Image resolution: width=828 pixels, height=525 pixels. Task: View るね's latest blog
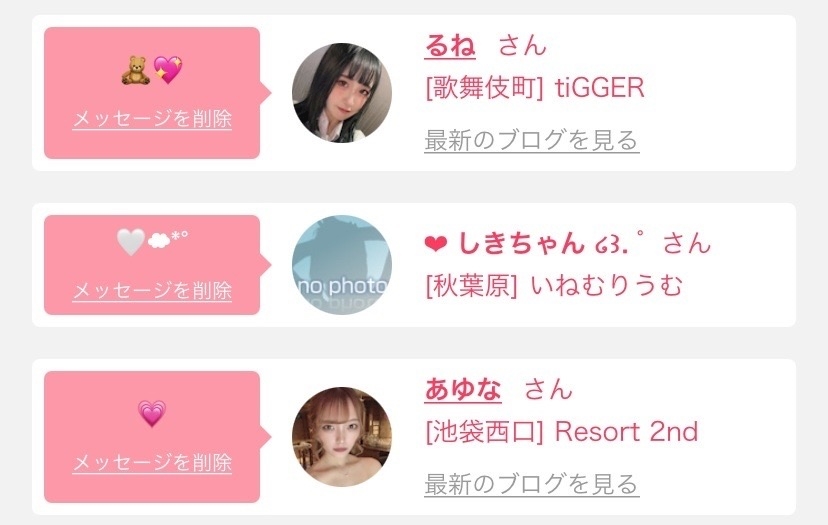(x=531, y=140)
